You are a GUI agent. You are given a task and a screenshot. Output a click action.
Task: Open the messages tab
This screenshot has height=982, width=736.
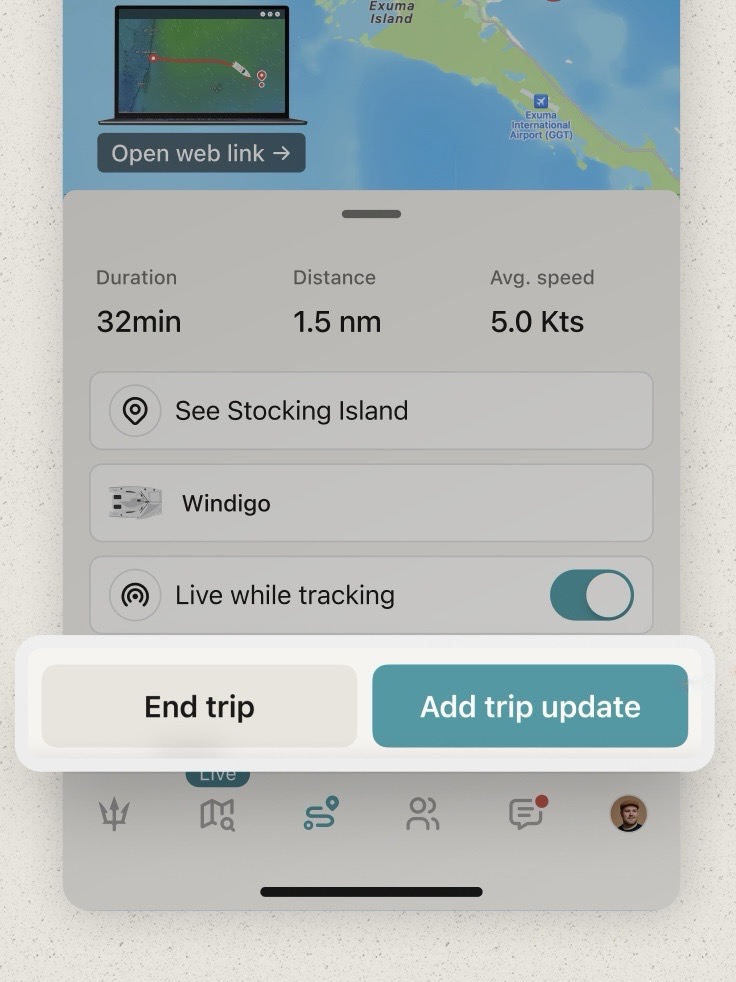pos(526,814)
